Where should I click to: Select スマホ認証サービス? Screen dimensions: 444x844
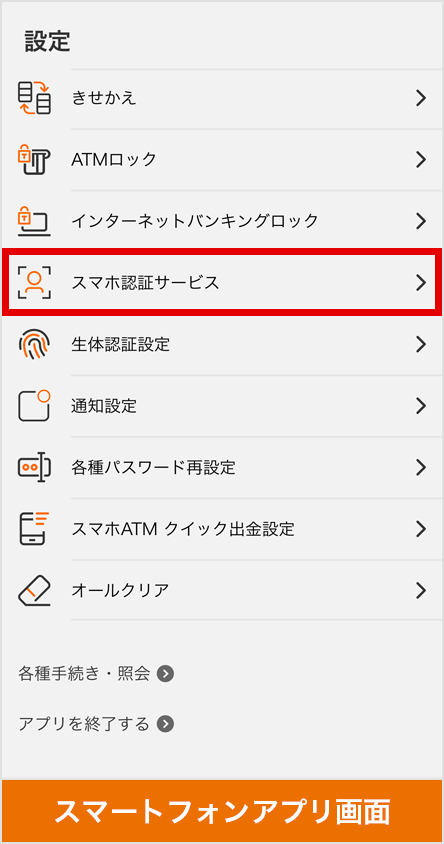coord(222,282)
